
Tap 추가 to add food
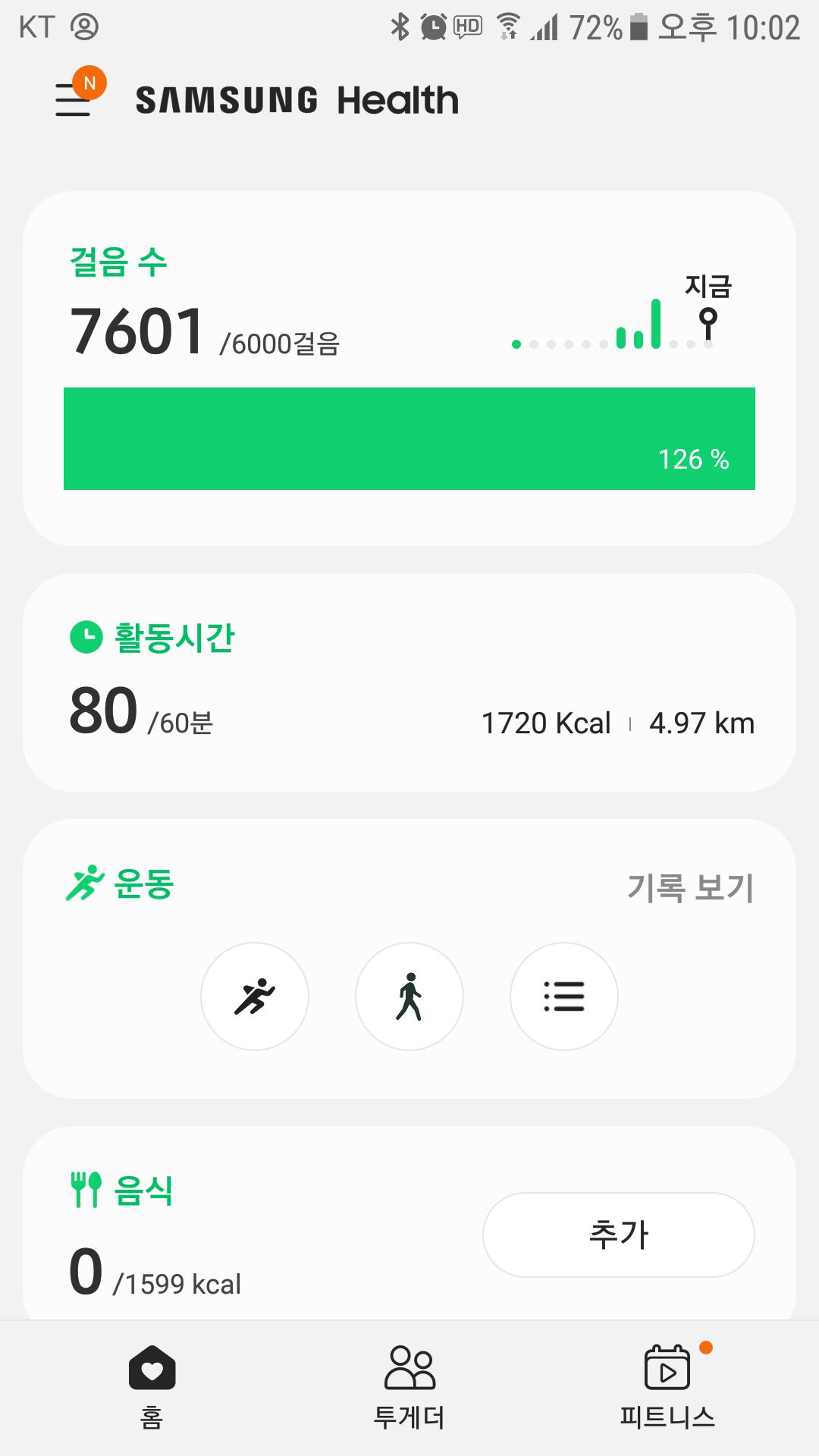(618, 1235)
